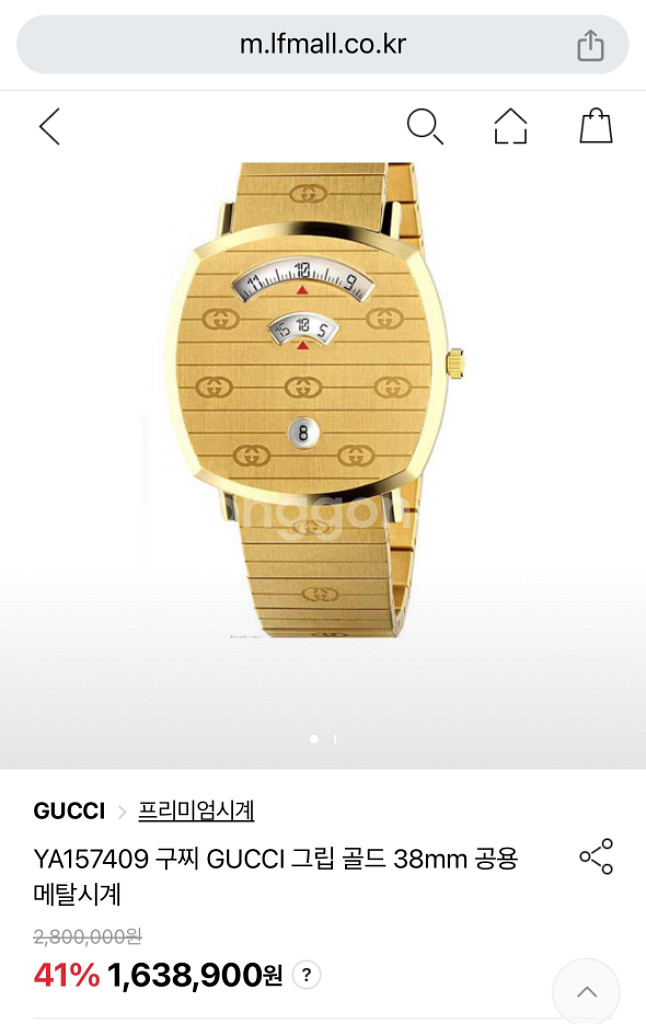Tap the browser address bar m.lfmall.co.kr
Viewport: 646px width, 1024px height.
[x=322, y=44]
